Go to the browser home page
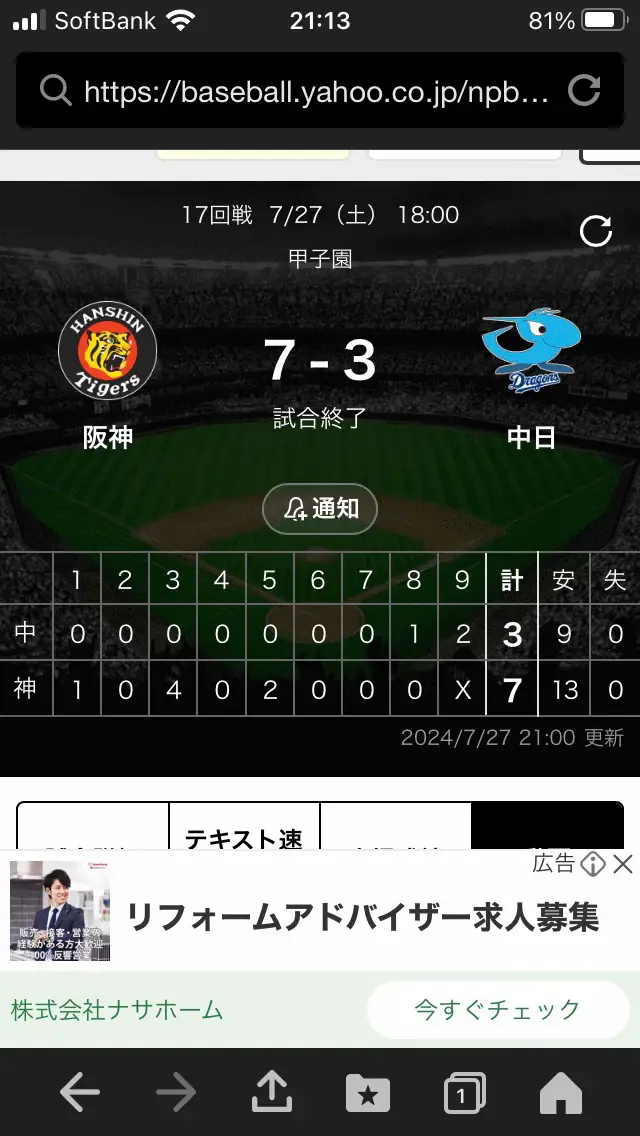Screen dimensions: 640x1136 pos(560,1092)
